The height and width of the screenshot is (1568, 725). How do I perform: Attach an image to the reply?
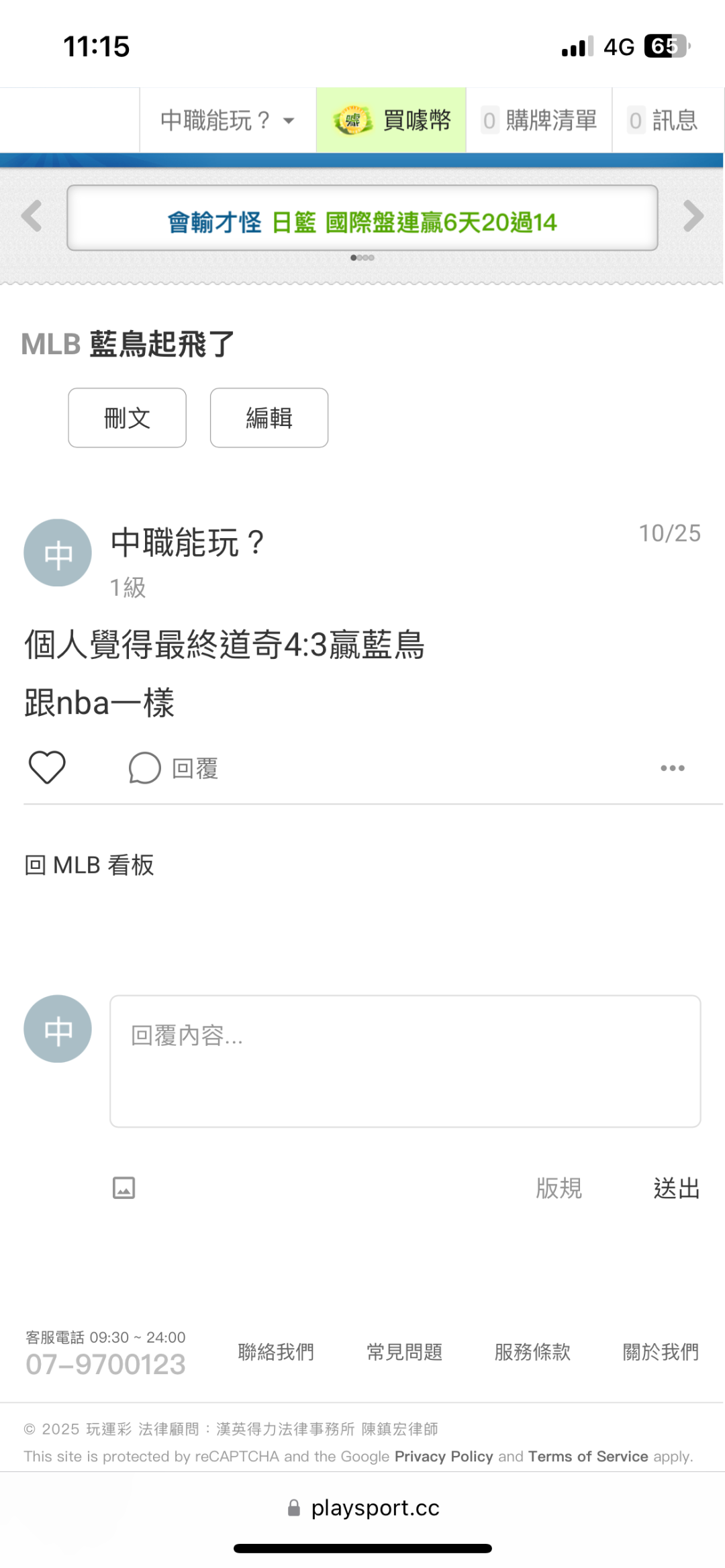pyautogui.click(x=124, y=1188)
